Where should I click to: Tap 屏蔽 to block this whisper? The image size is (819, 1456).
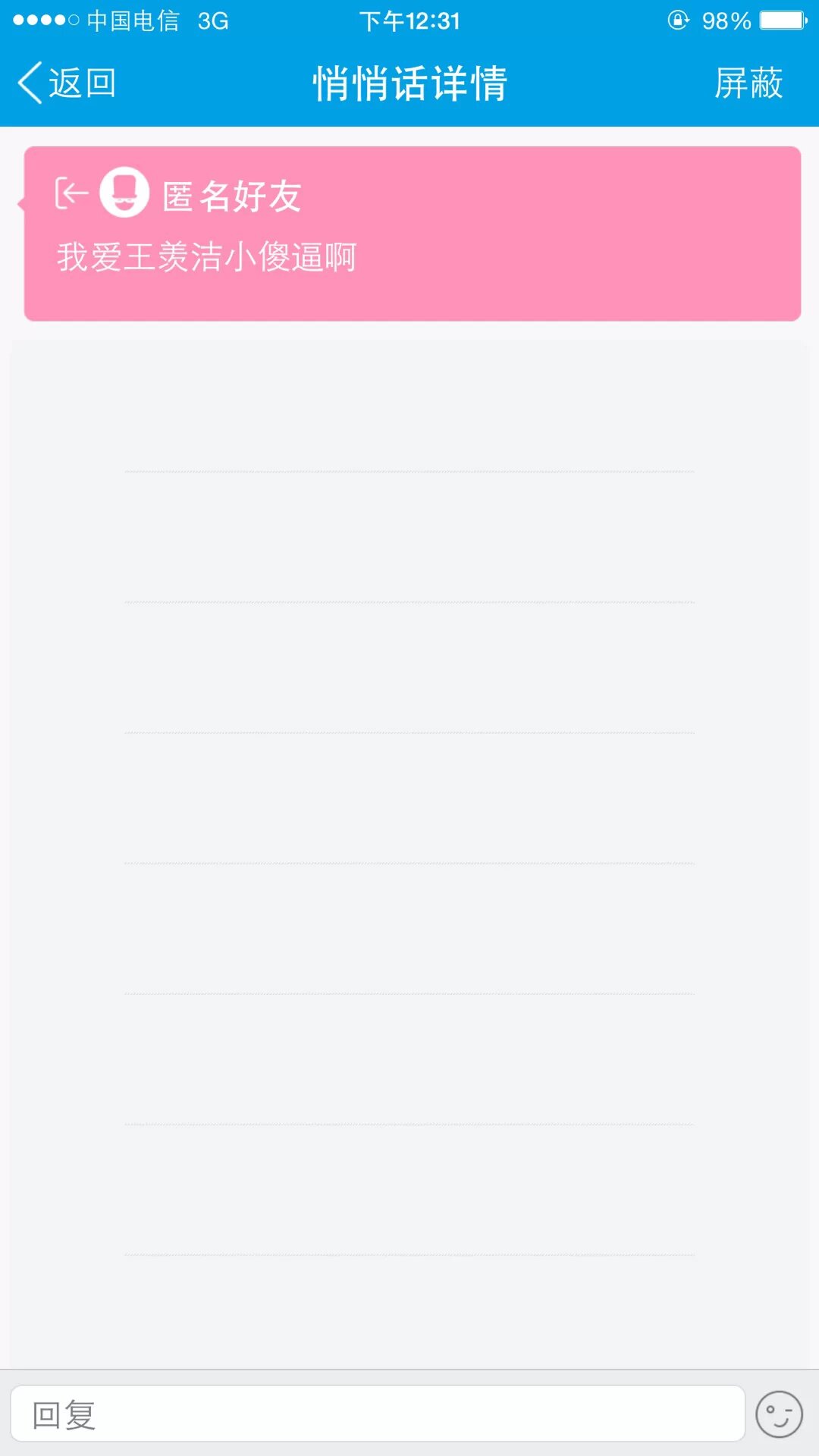[748, 83]
